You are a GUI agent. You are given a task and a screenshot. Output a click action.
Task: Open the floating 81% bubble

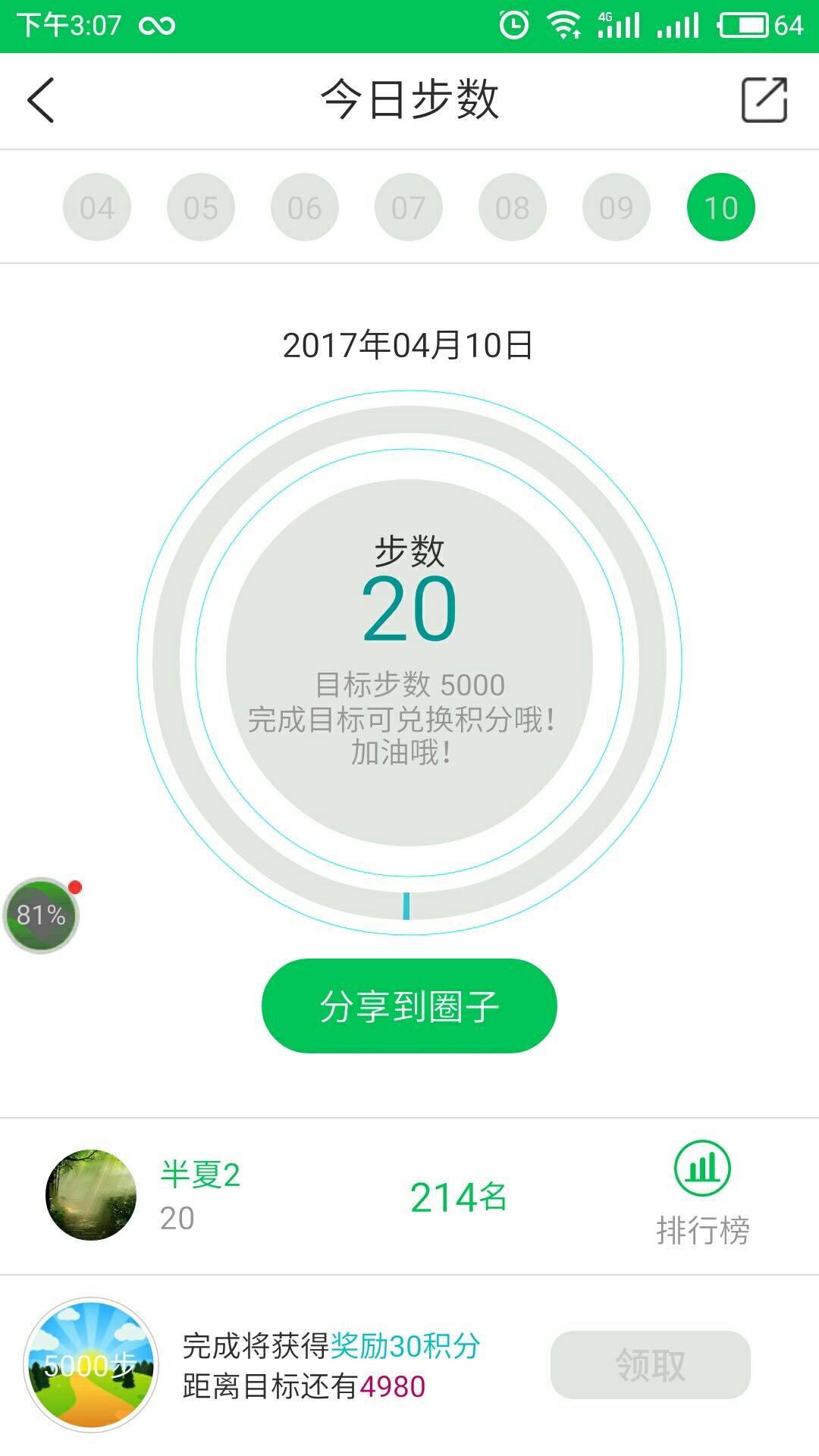click(x=41, y=915)
